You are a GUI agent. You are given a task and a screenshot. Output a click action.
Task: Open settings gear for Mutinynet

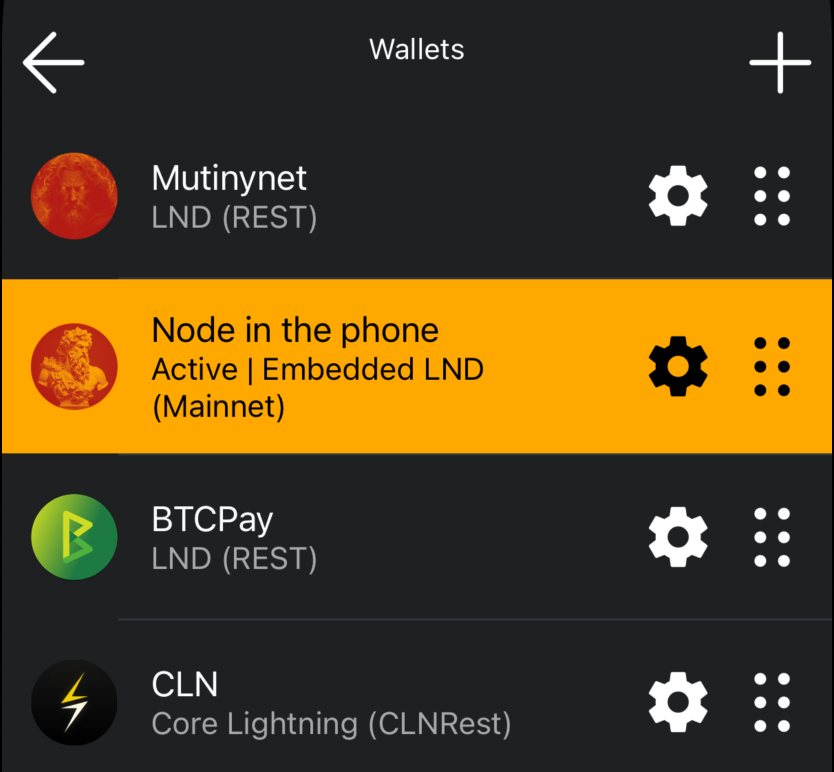coord(678,196)
